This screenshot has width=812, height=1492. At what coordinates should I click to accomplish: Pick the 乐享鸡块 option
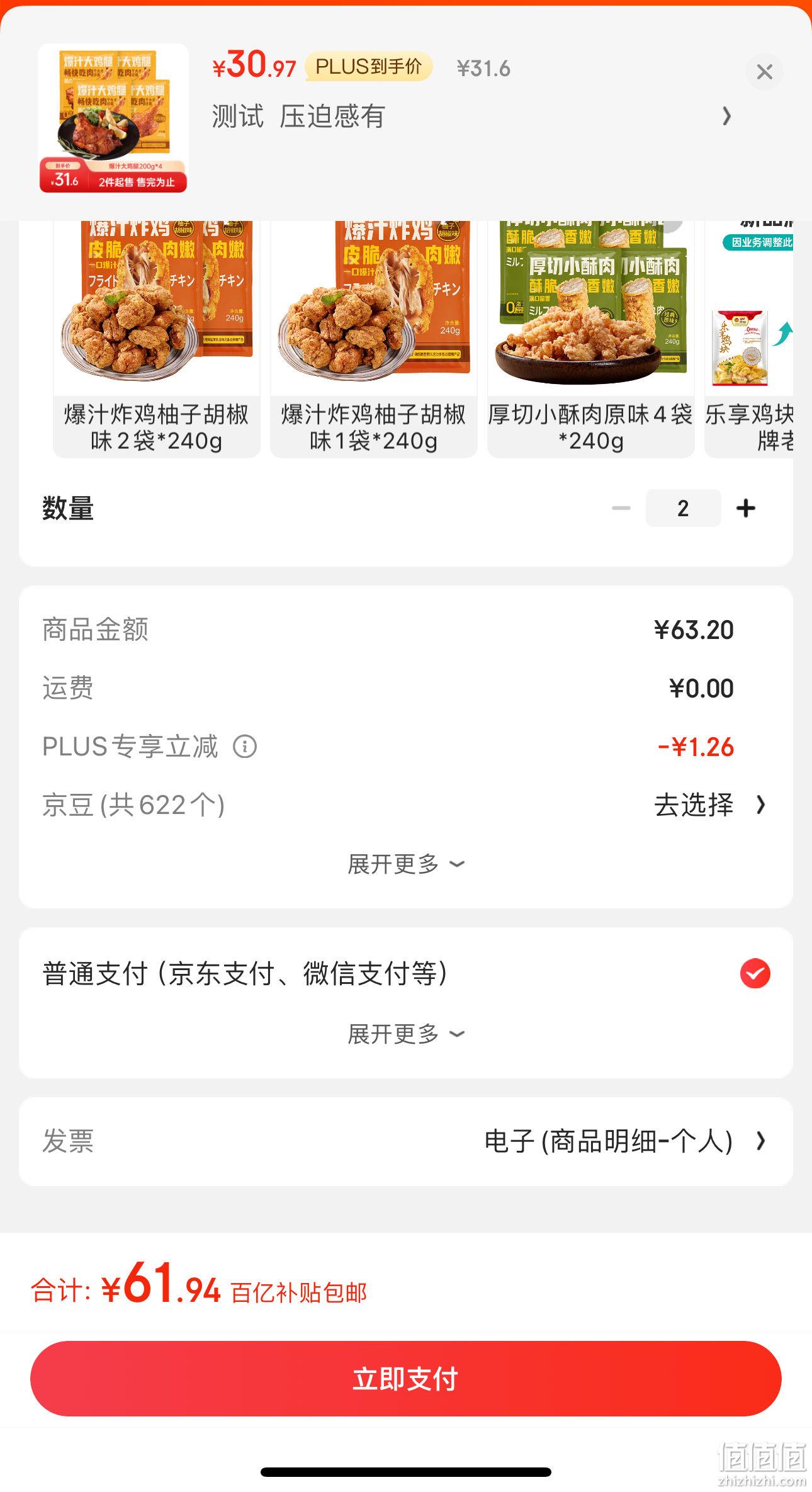(x=749, y=339)
